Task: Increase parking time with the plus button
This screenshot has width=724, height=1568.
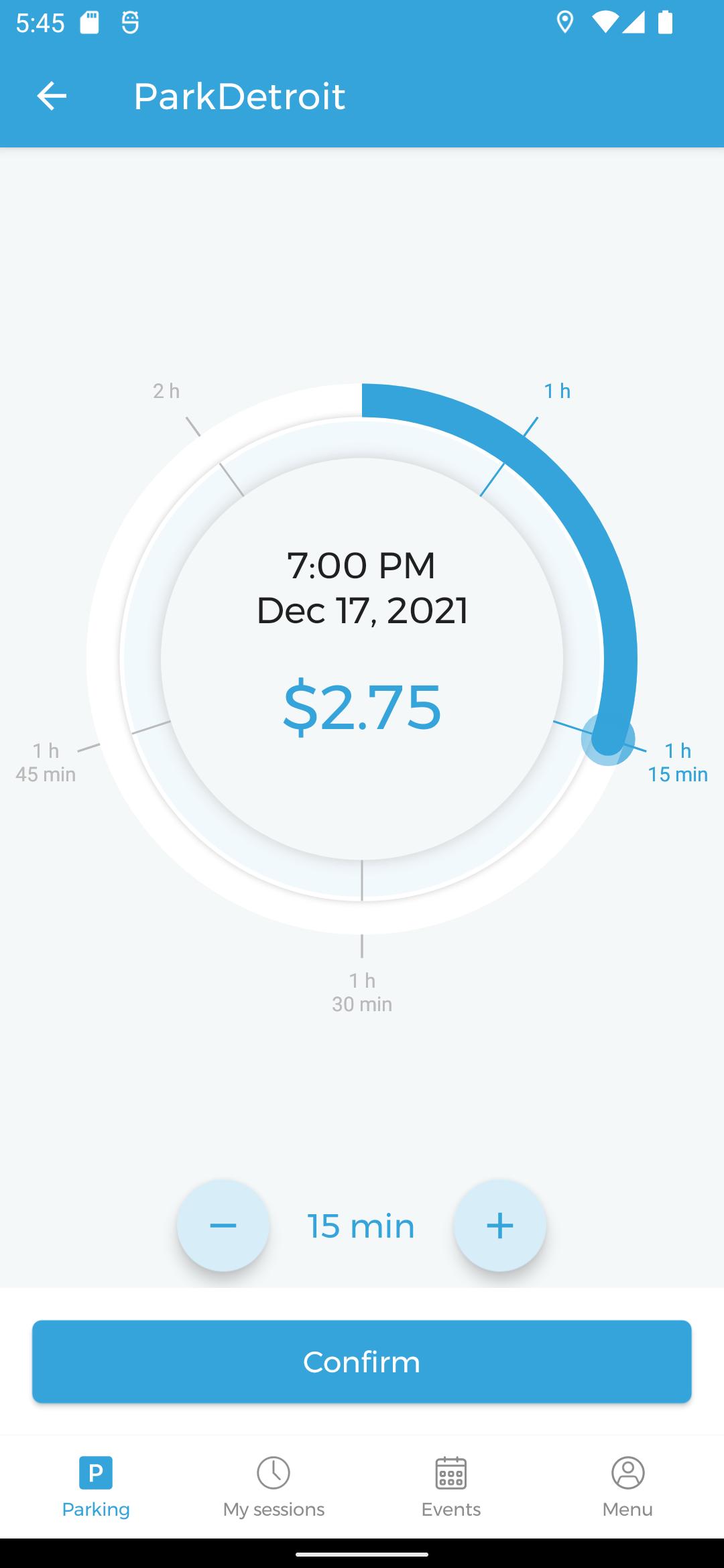Action: pyautogui.click(x=499, y=1226)
